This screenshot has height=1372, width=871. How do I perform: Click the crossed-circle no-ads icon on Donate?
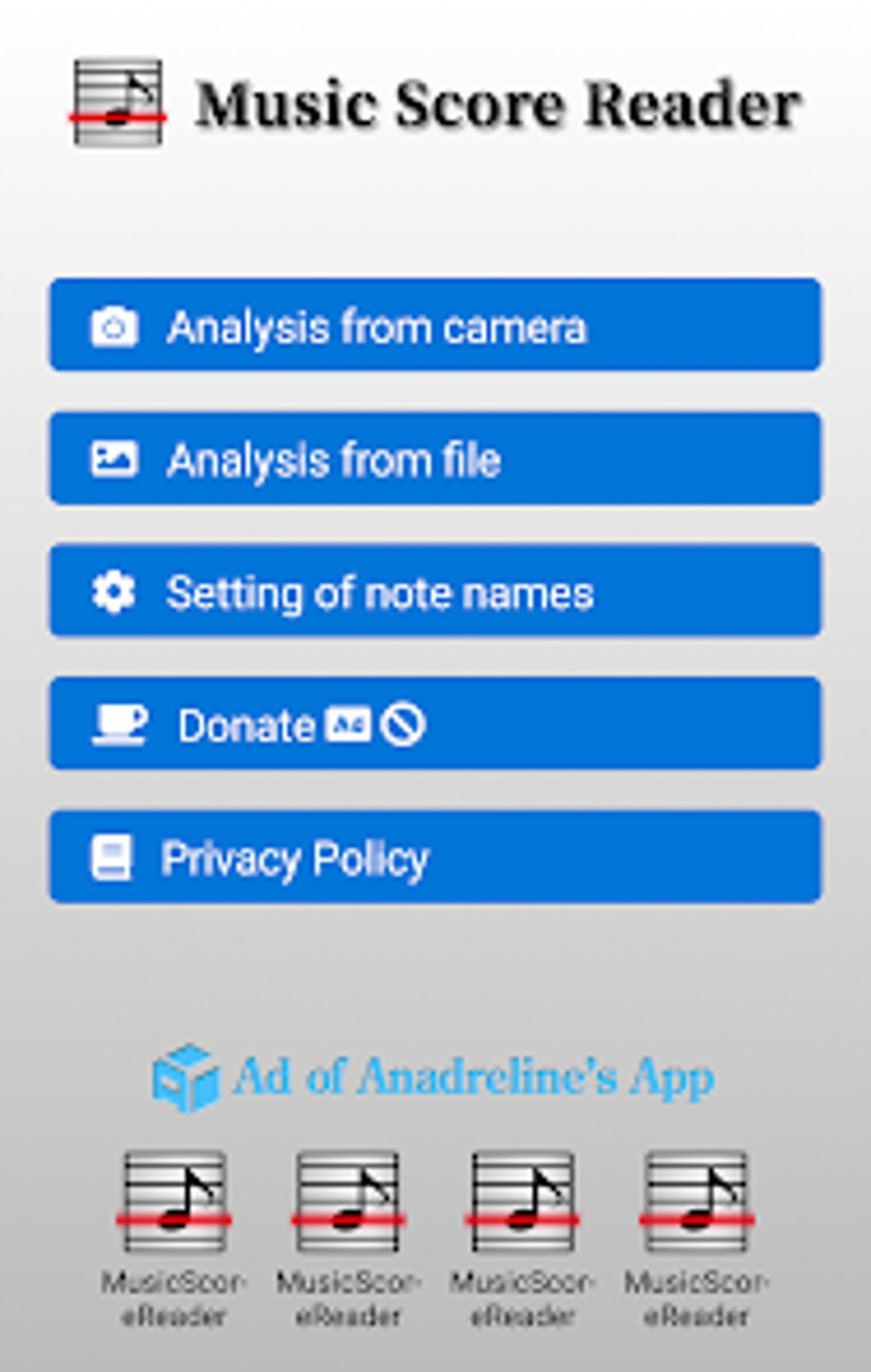coord(402,725)
